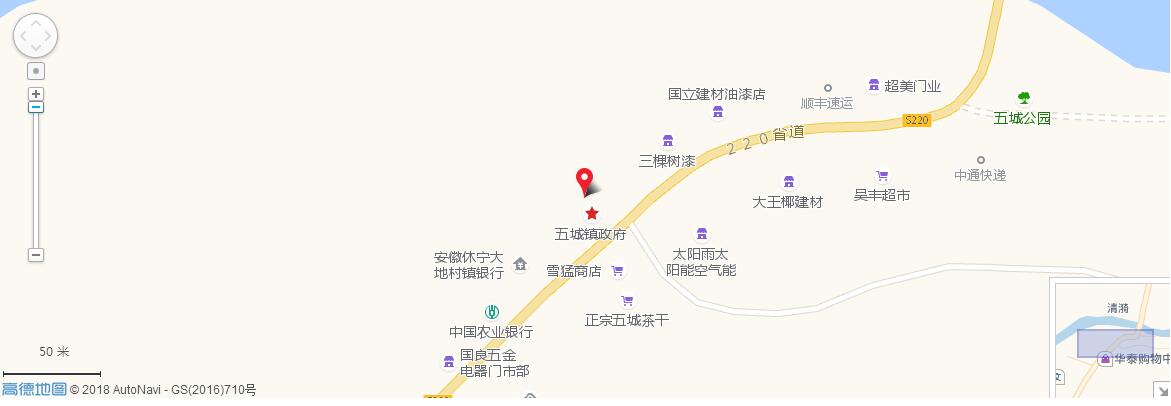Select the red location pin marker

point(585,182)
